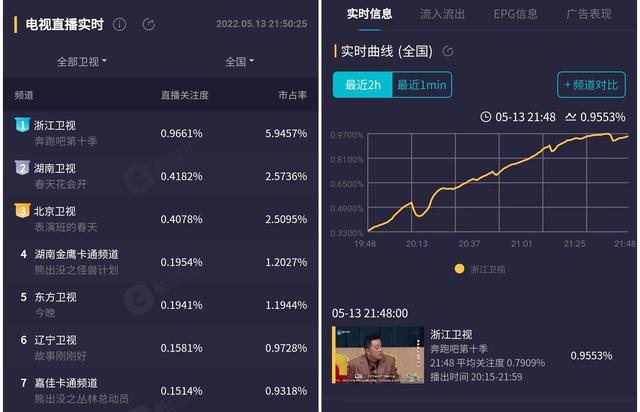Switch the curve to 最近1min

[x=422, y=85]
